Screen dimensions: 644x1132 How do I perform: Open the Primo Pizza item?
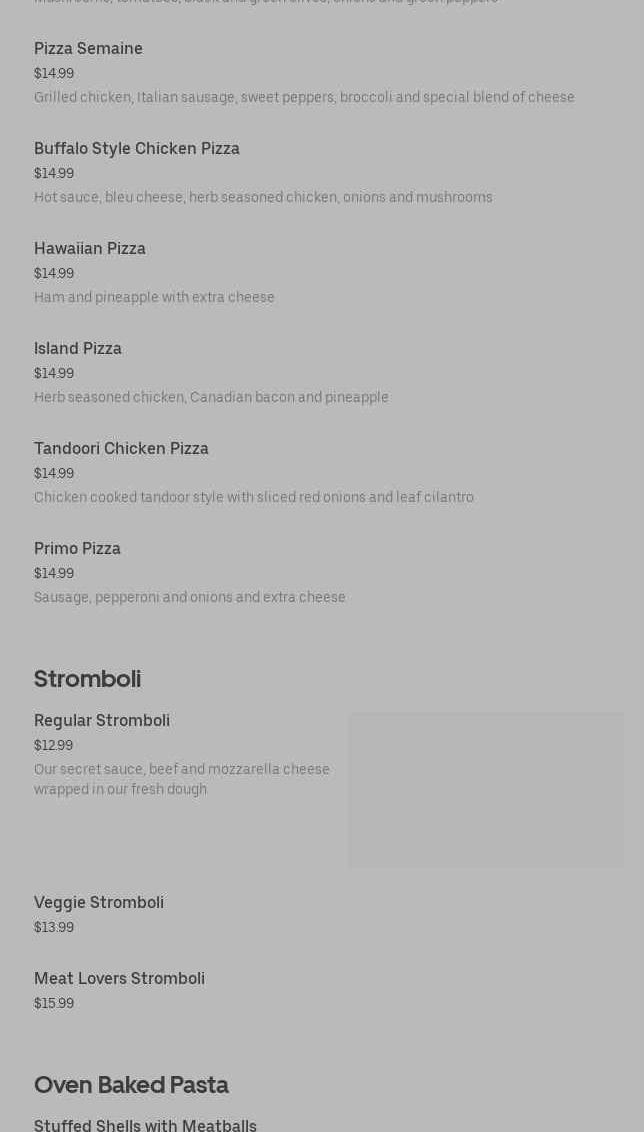pyautogui.click(x=77, y=549)
